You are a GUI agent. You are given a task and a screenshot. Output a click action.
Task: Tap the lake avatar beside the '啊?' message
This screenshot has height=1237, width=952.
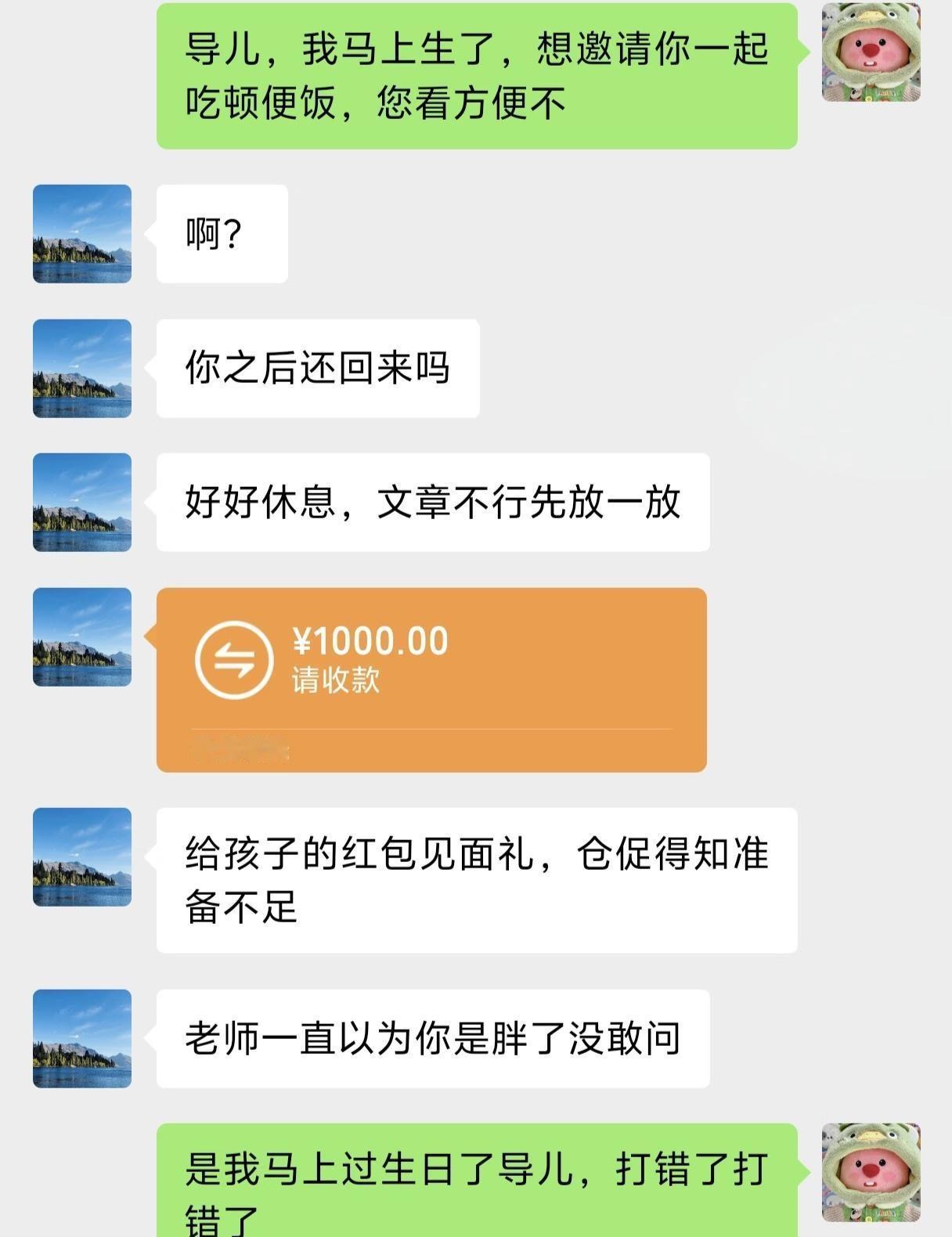[x=81, y=233]
